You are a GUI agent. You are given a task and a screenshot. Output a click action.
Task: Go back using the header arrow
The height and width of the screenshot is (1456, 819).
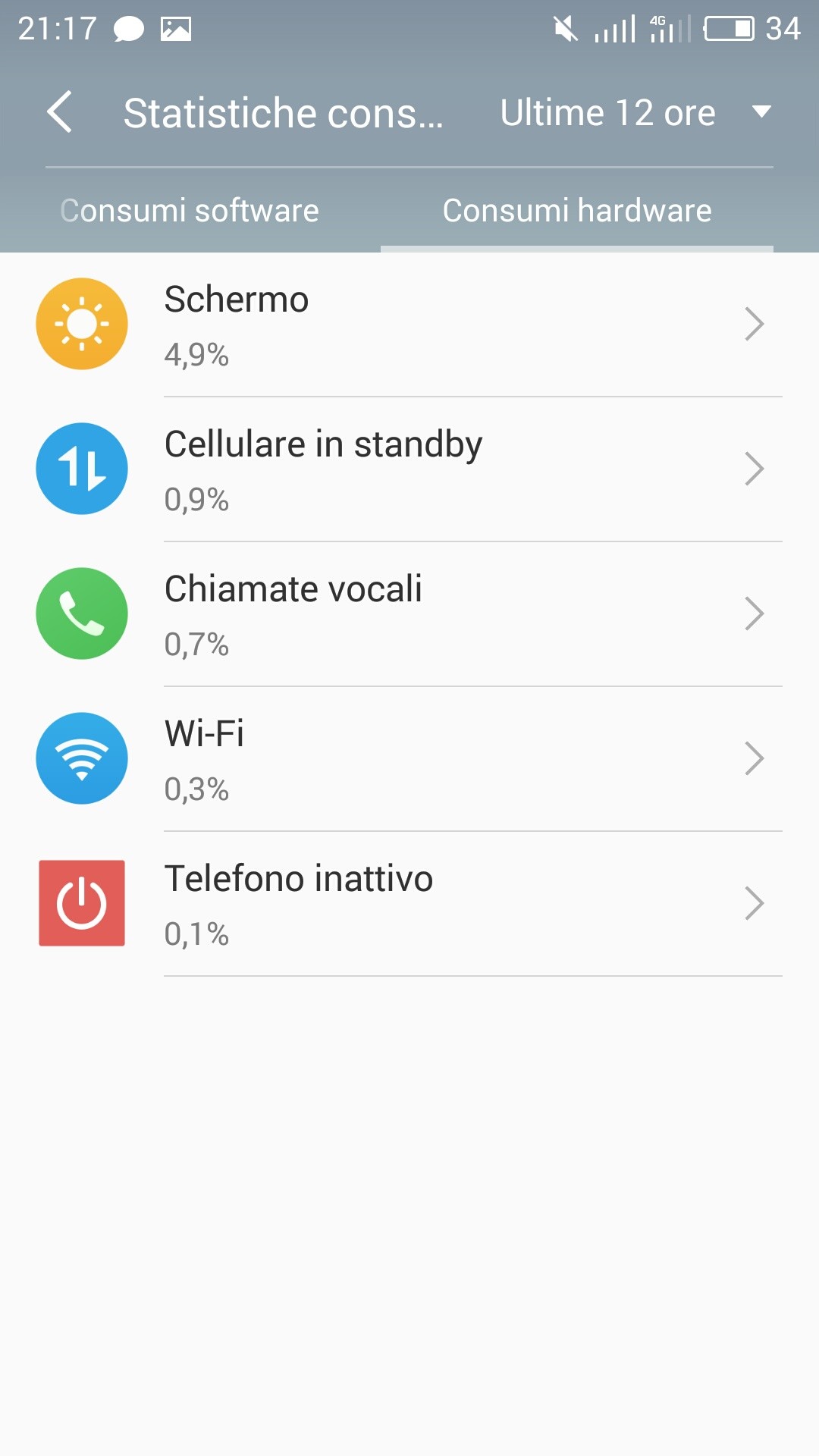pos(60,112)
